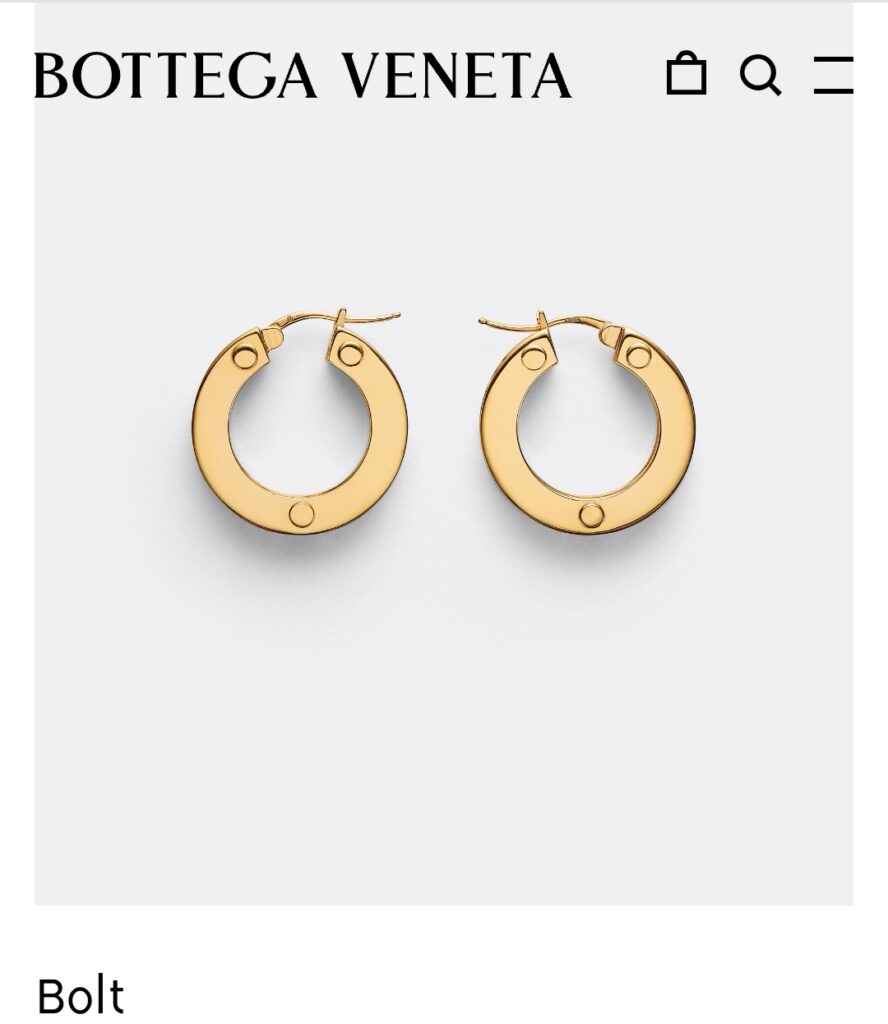The height and width of the screenshot is (1024, 888).
Task: Open the hamburger menu
Action: (833, 75)
